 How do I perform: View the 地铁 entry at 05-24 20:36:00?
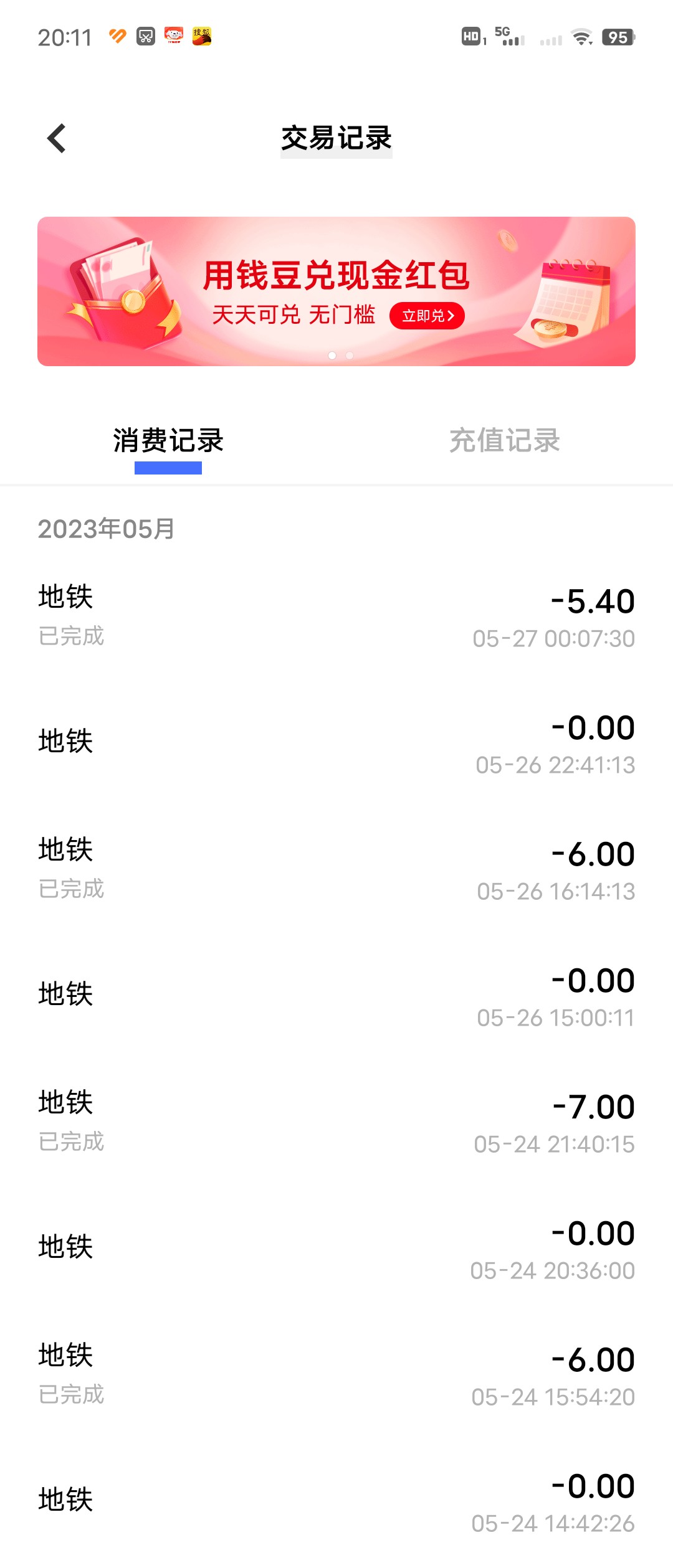coord(336,1248)
